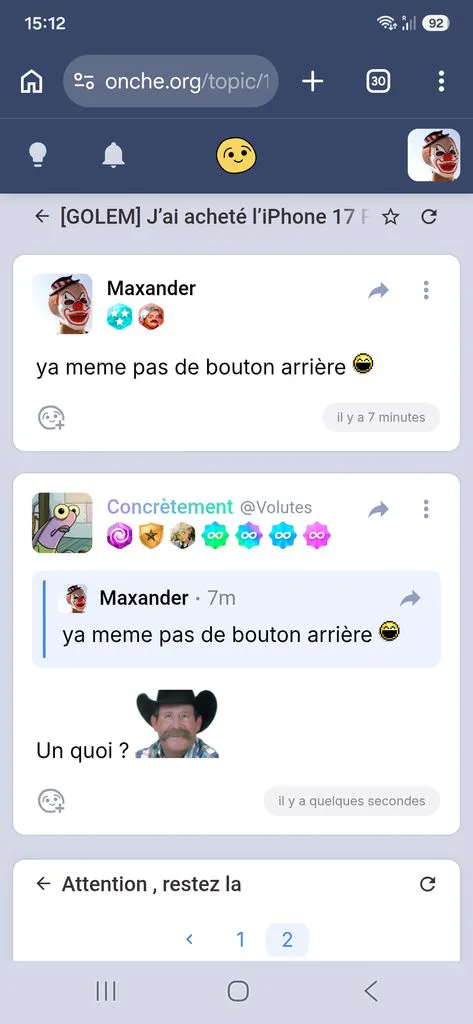Go to page 1 of the topic
Viewport: 473px width, 1024px height.
pyautogui.click(x=240, y=940)
